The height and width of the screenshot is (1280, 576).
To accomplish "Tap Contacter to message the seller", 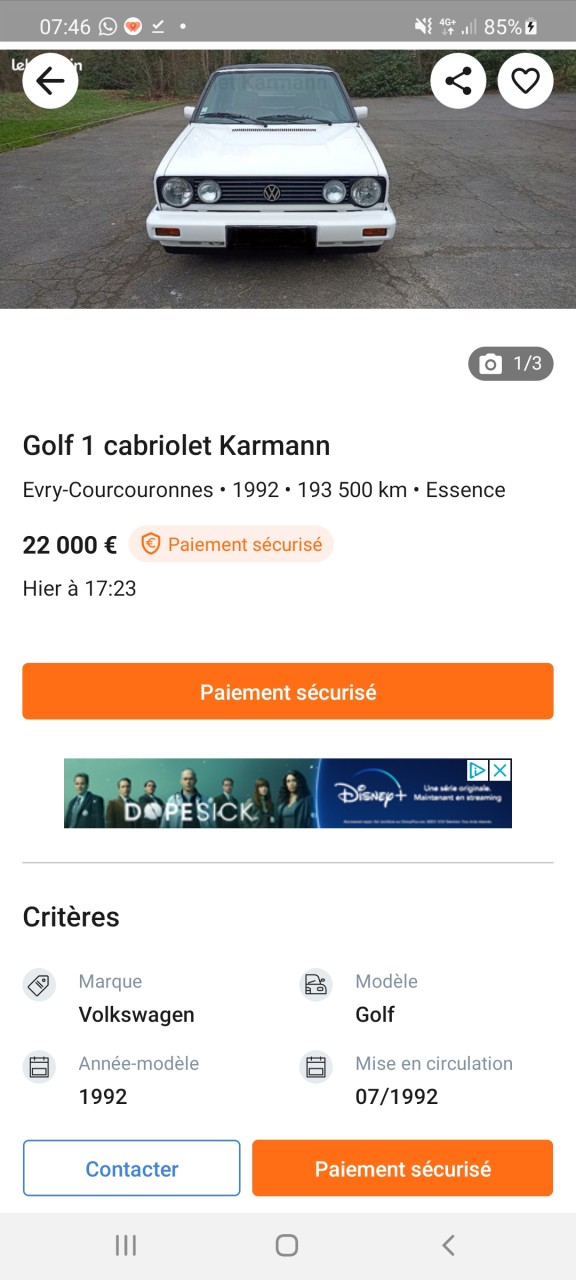I will point(132,1168).
